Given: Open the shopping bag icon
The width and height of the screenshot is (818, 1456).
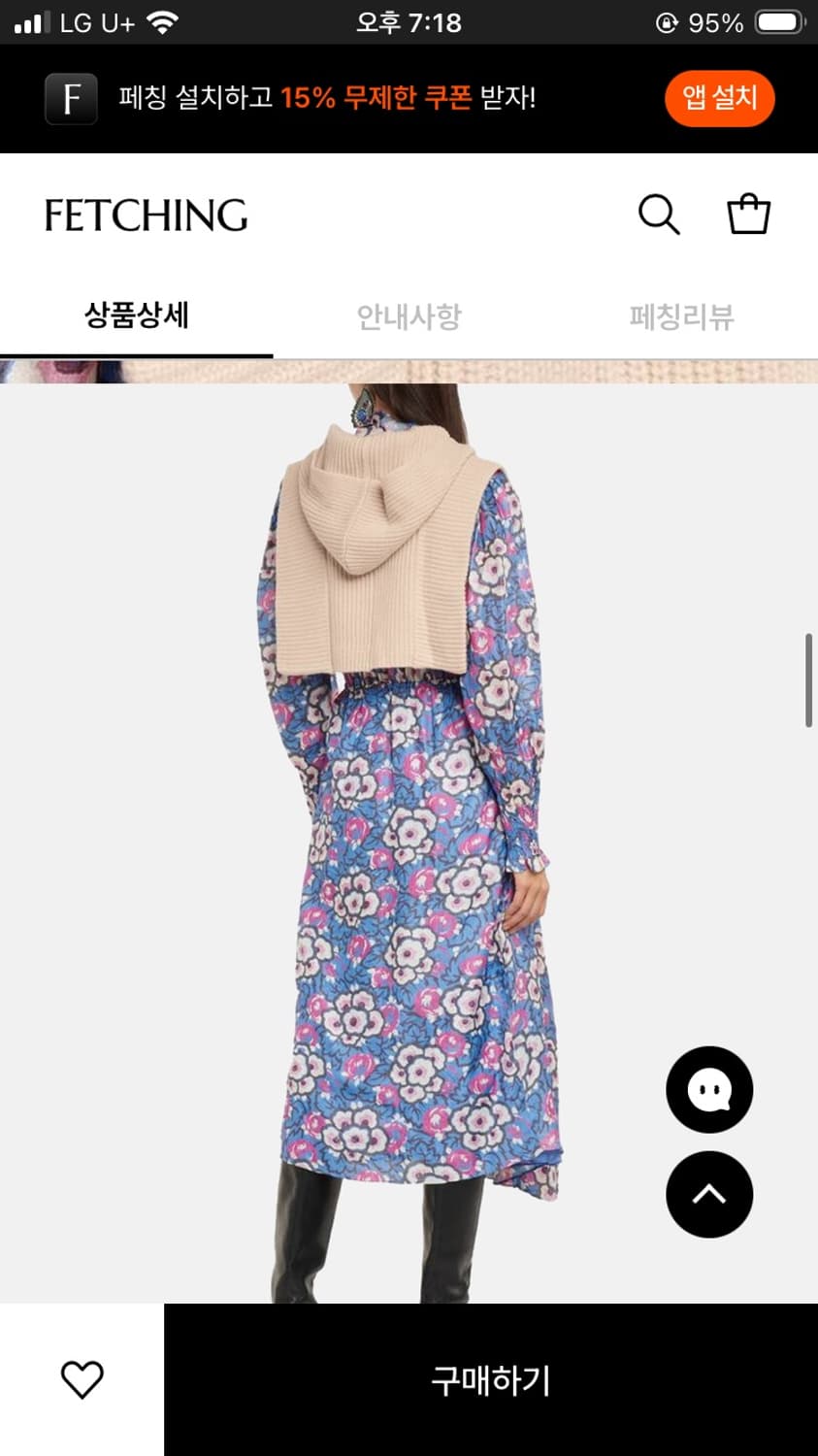Looking at the screenshot, I should [747, 214].
